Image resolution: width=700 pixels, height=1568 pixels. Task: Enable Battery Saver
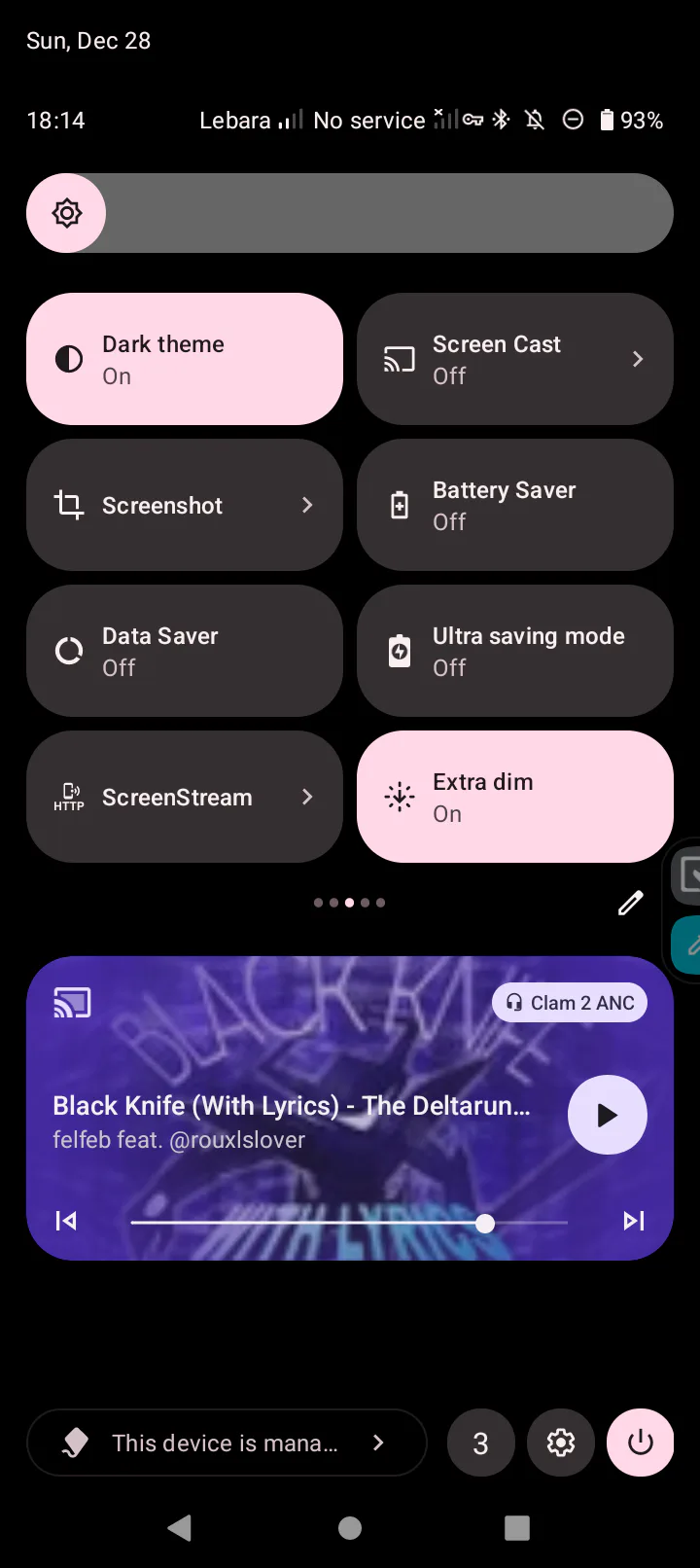[x=515, y=505]
